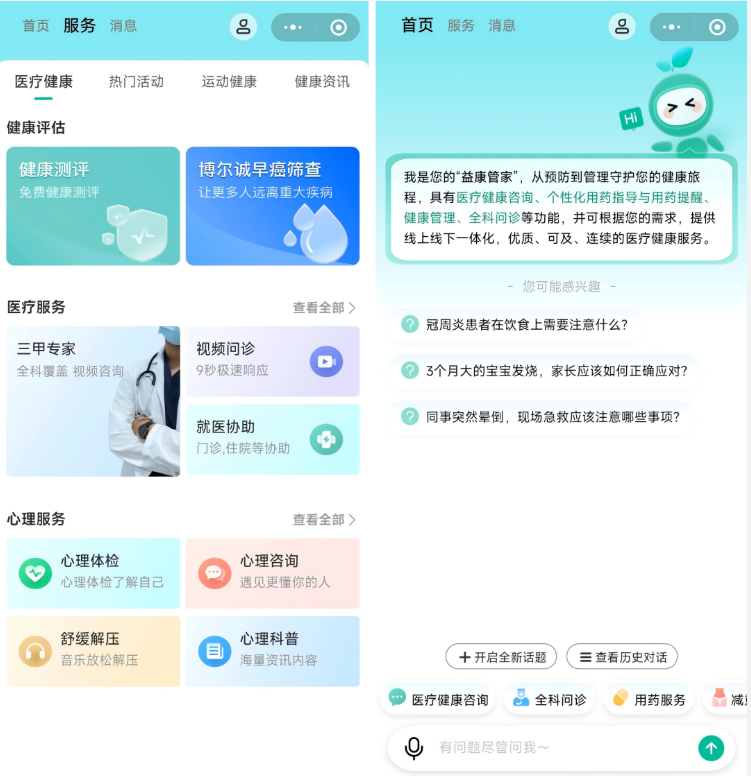Open 舒缓解压 music relaxation
Screen dimensions: 751x776
coord(93,651)
